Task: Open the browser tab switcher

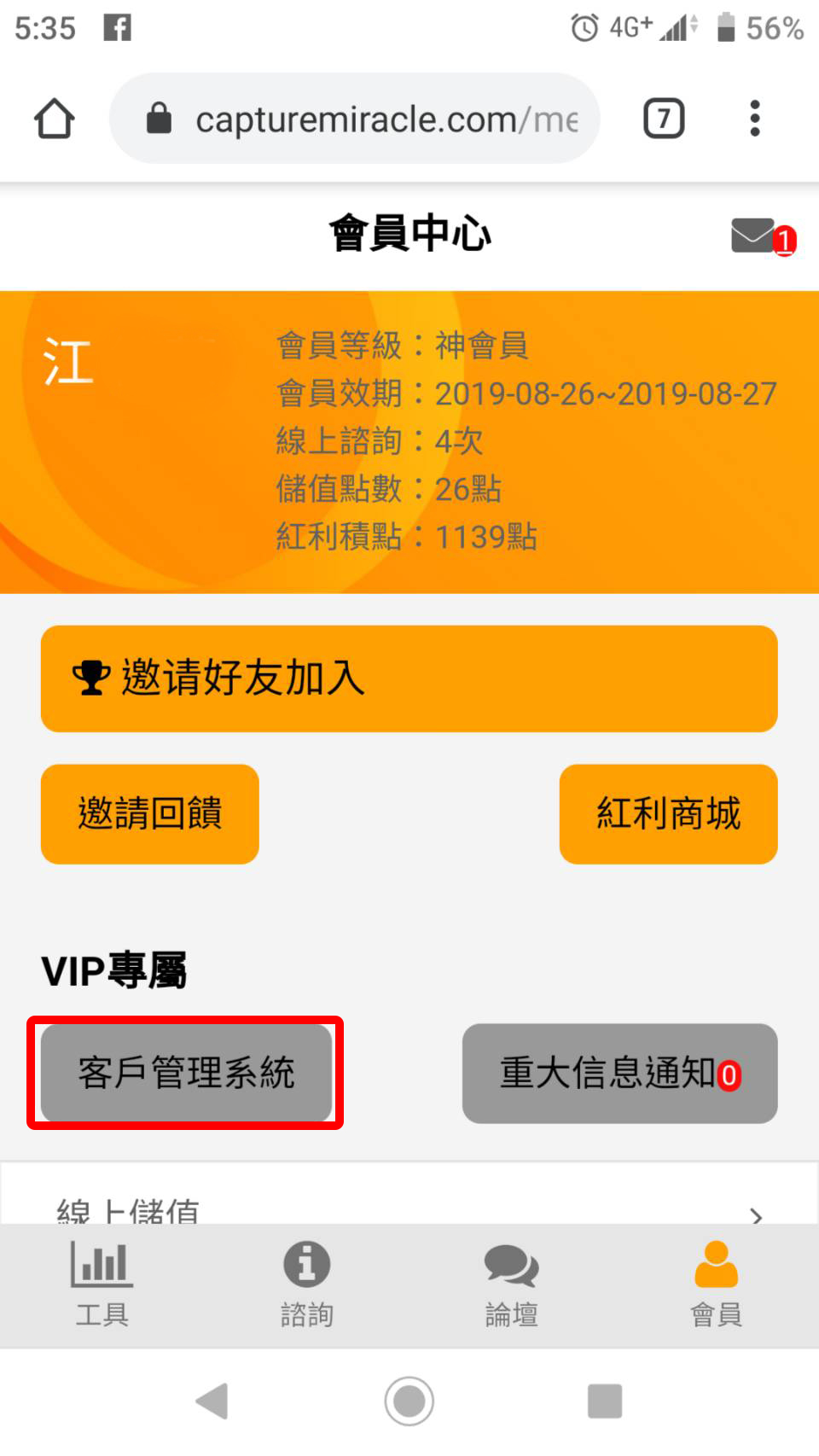Action: pos(664,119)
